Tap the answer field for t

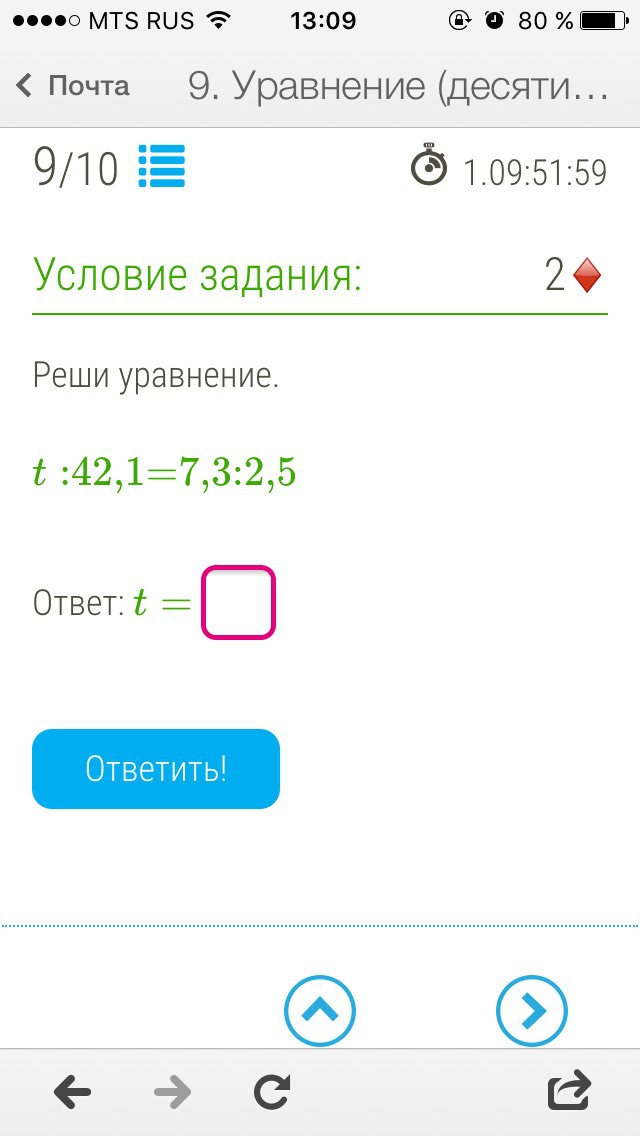pos(238,603)
